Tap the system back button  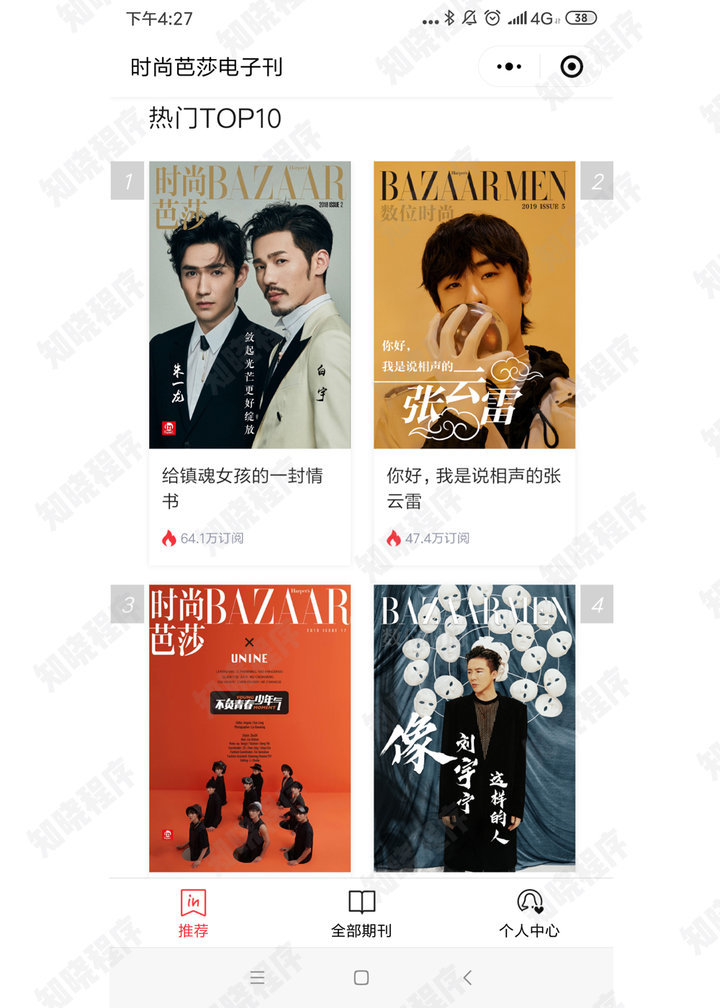(467, 977)
